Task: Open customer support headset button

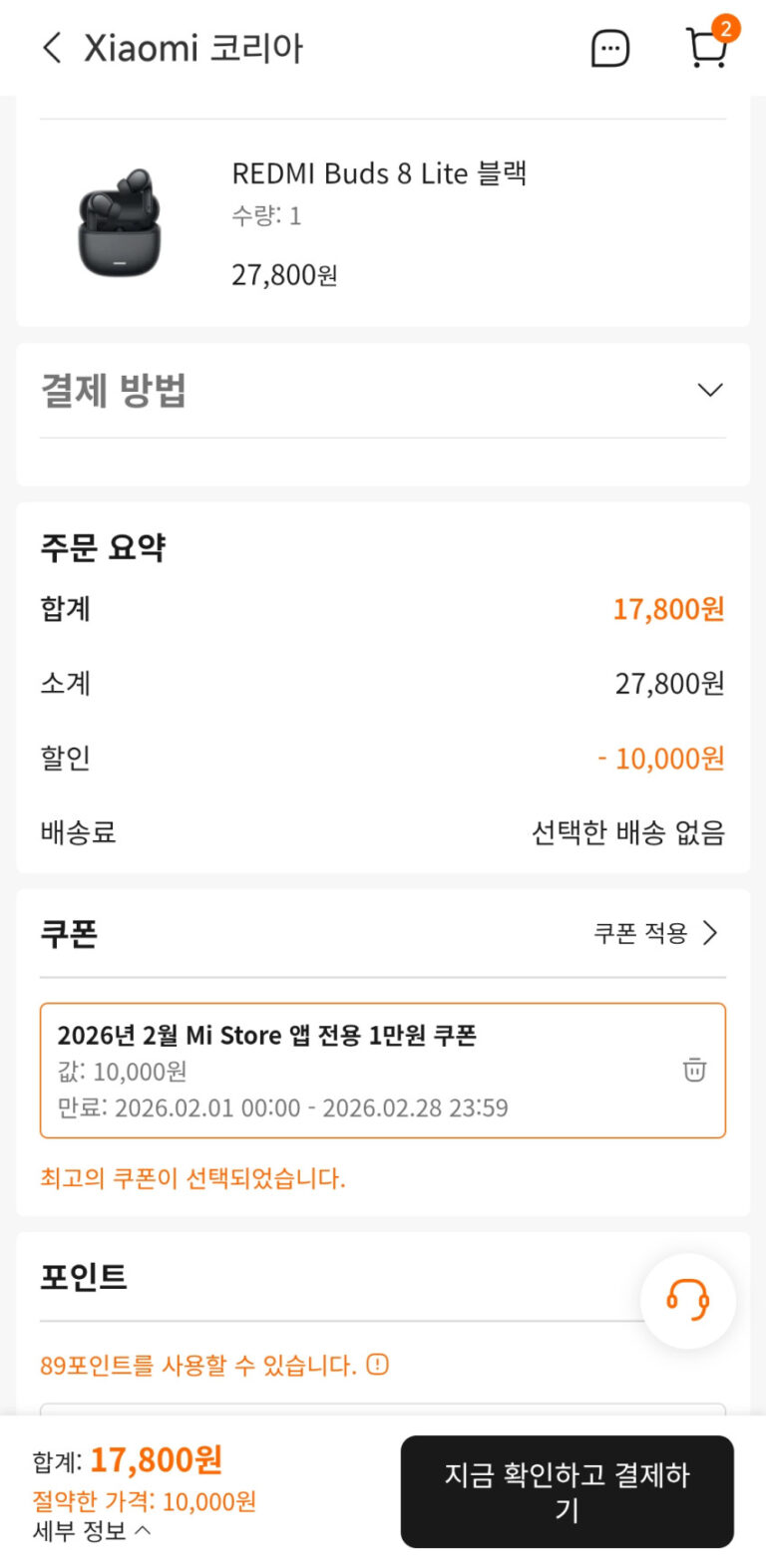Action: point(687,1301)
